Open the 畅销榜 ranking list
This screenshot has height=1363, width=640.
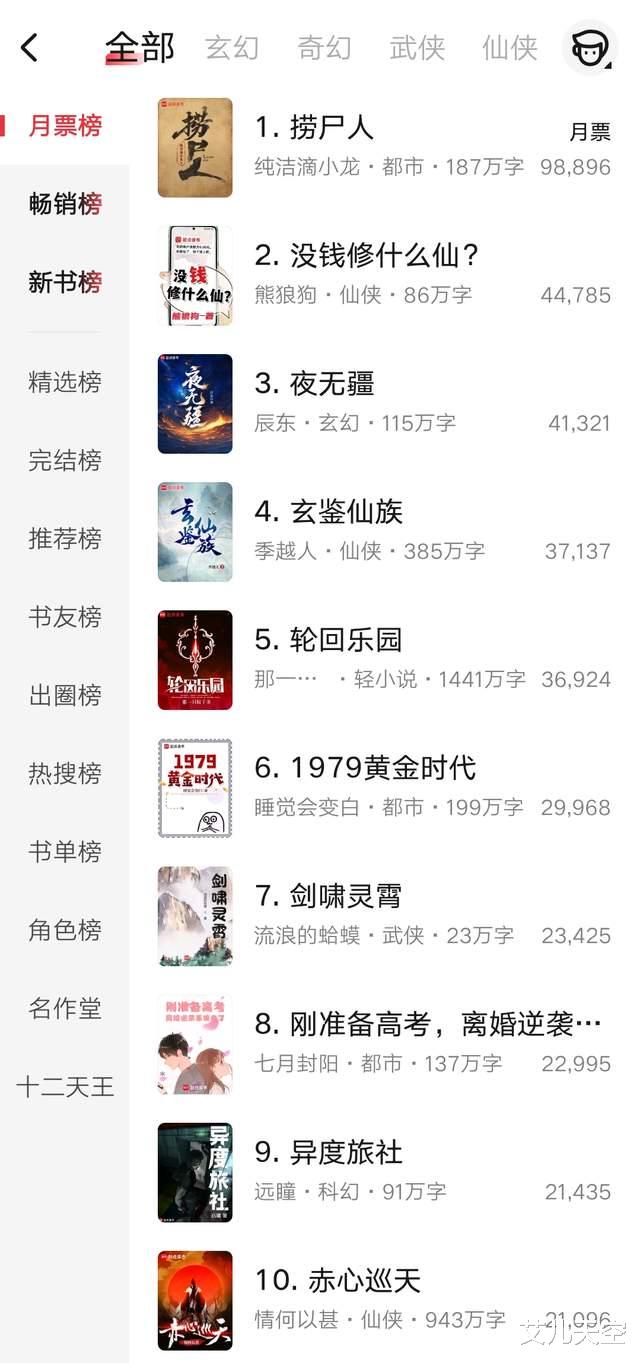click(65, 204)
